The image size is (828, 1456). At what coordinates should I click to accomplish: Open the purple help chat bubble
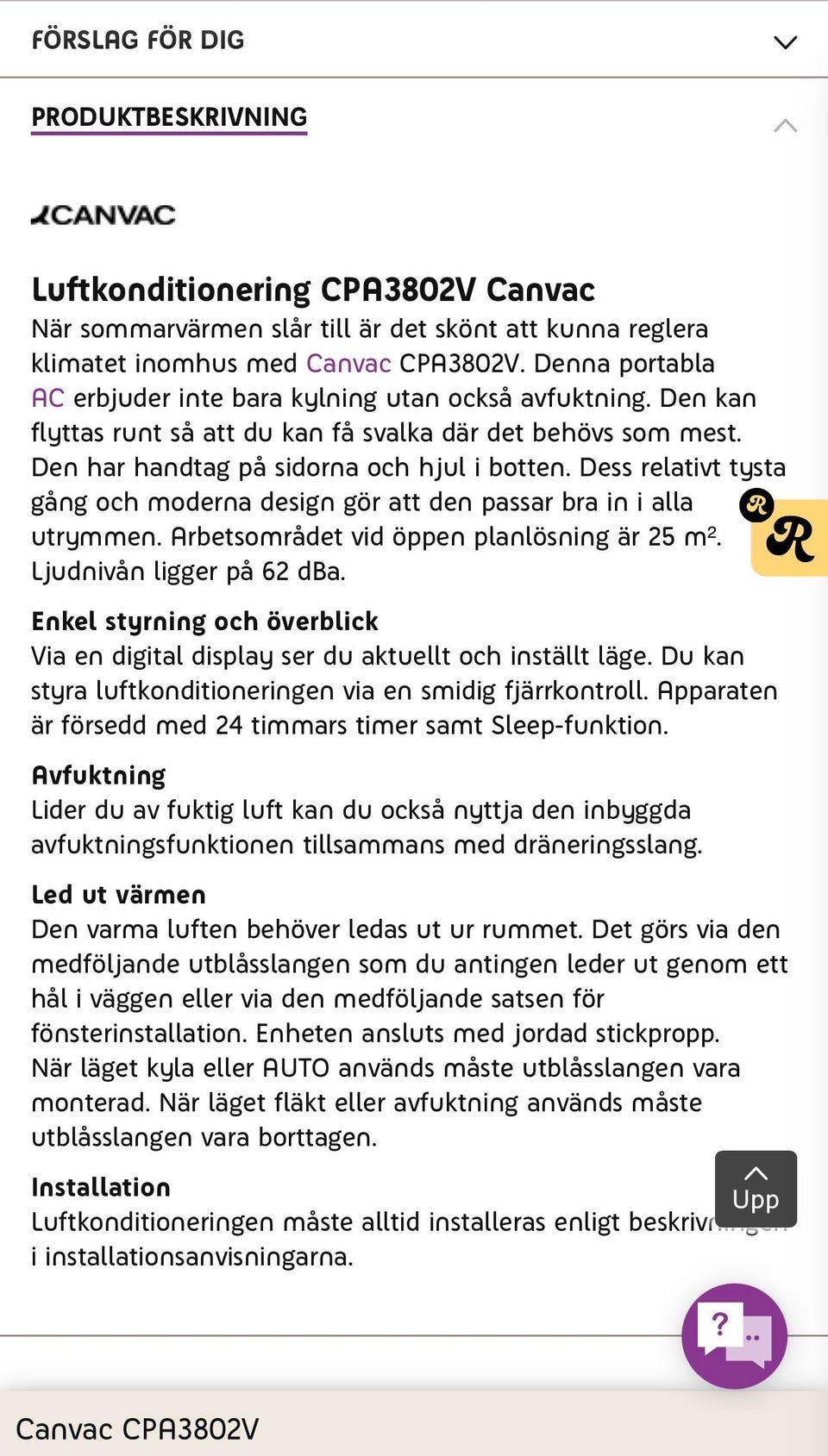(734, 1335)
